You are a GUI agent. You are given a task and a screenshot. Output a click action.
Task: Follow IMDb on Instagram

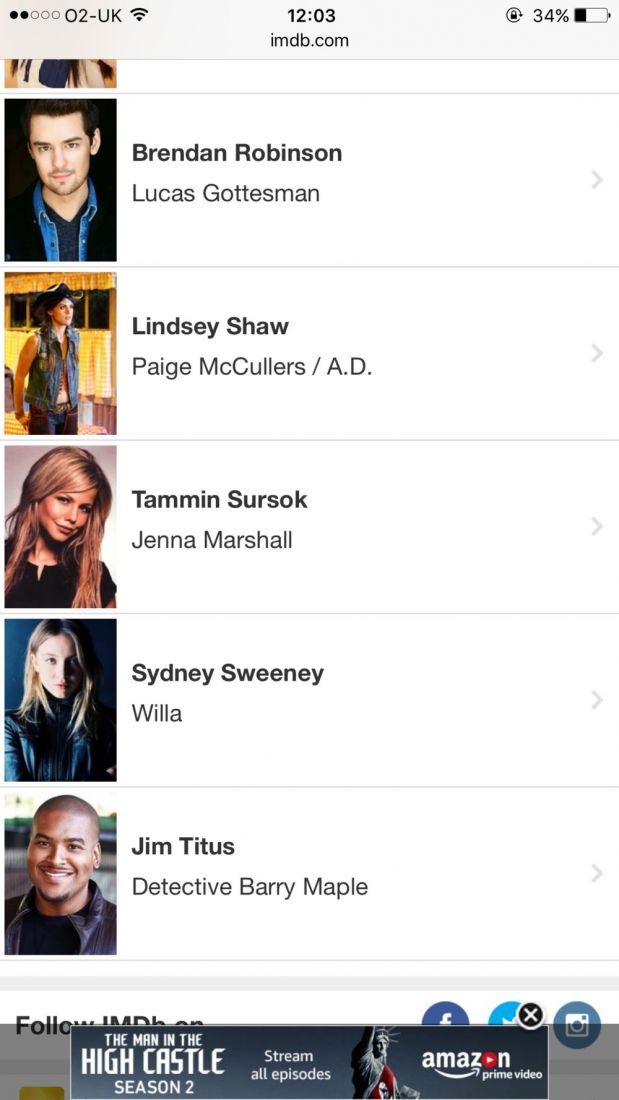tap(578, 1025)
